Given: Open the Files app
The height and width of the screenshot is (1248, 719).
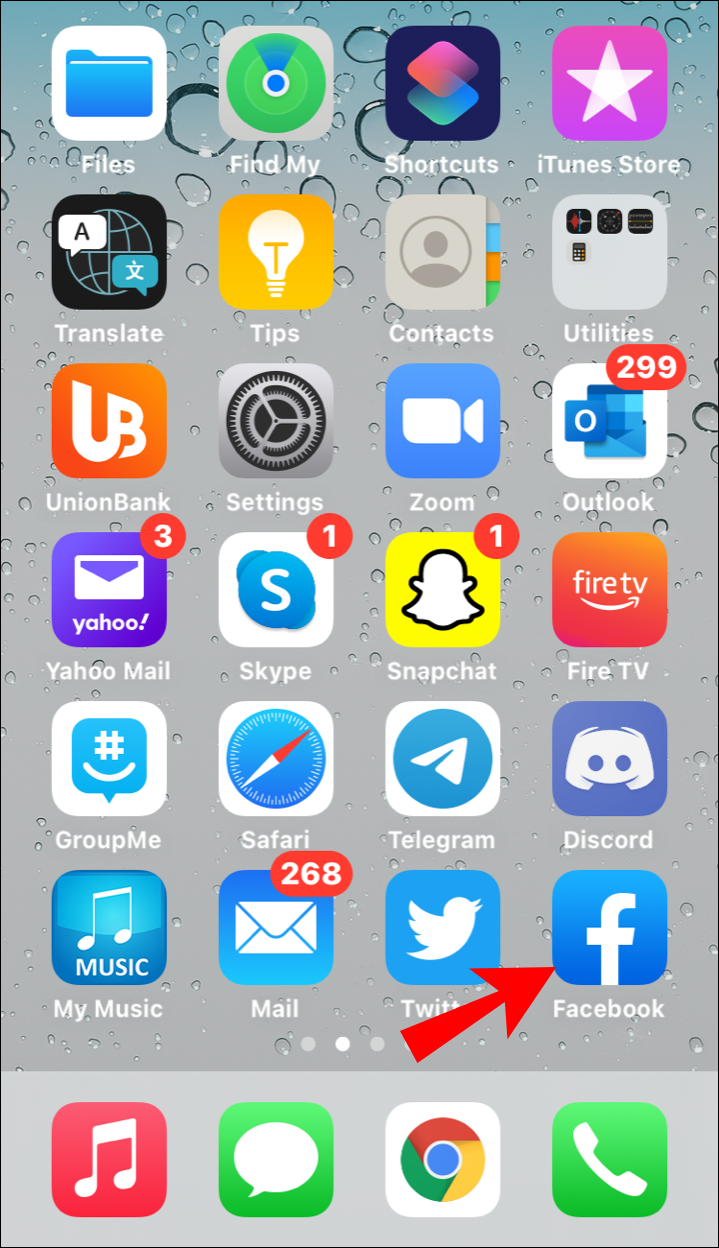Looking at the screenshot, I should pos(109,83).
